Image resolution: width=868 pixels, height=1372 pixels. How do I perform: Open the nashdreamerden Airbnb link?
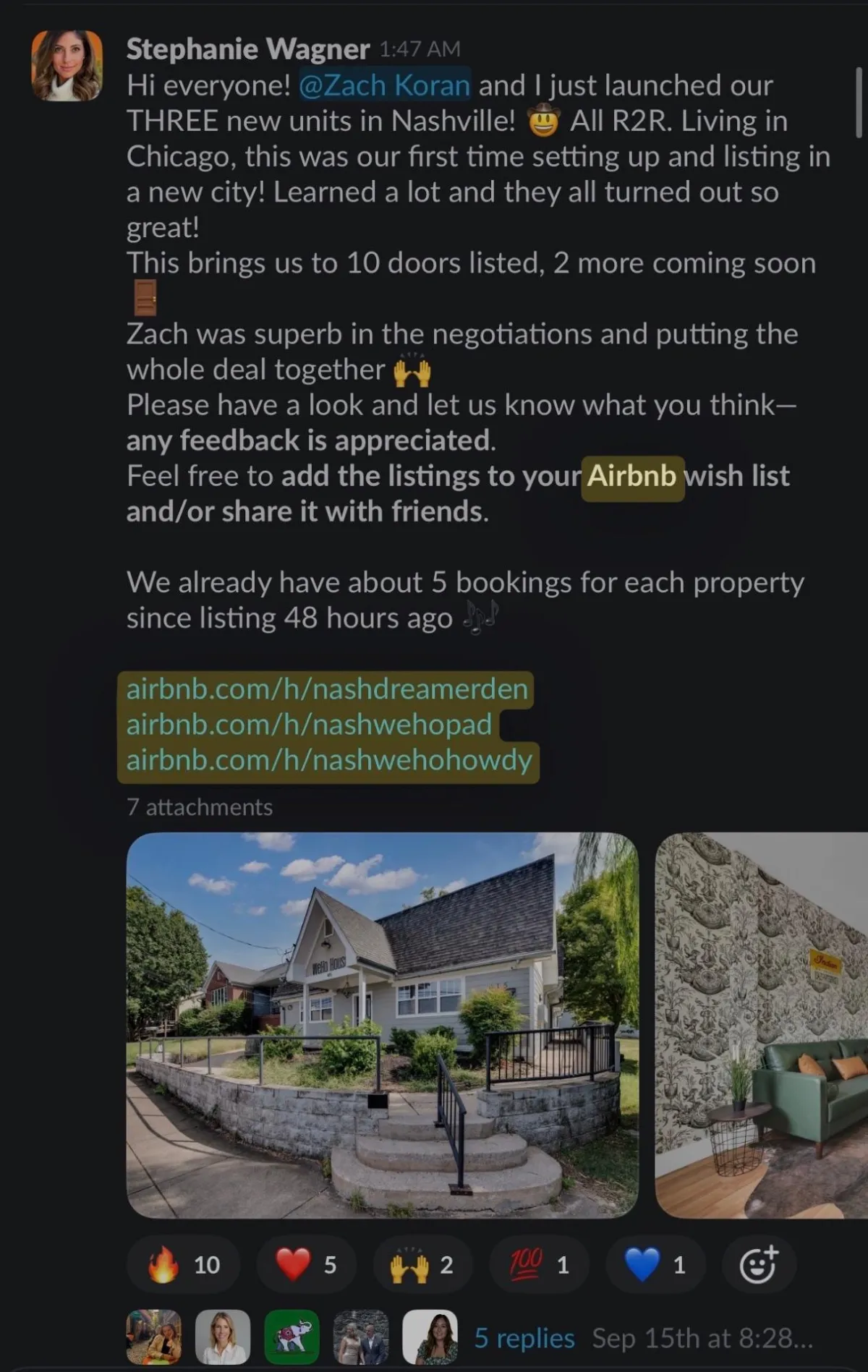click(x=327, y=689)
